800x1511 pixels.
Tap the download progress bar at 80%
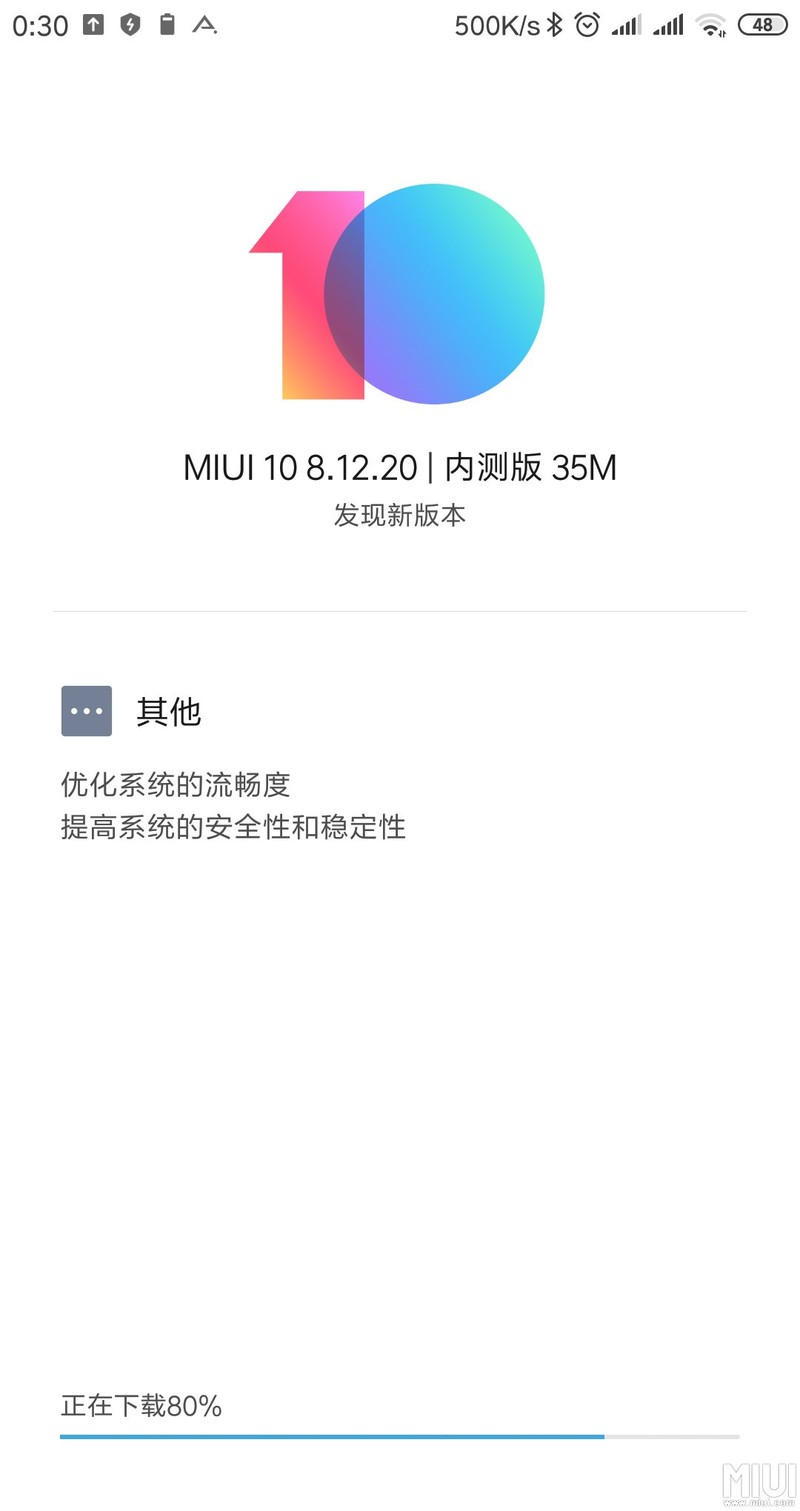point(400,1436)
